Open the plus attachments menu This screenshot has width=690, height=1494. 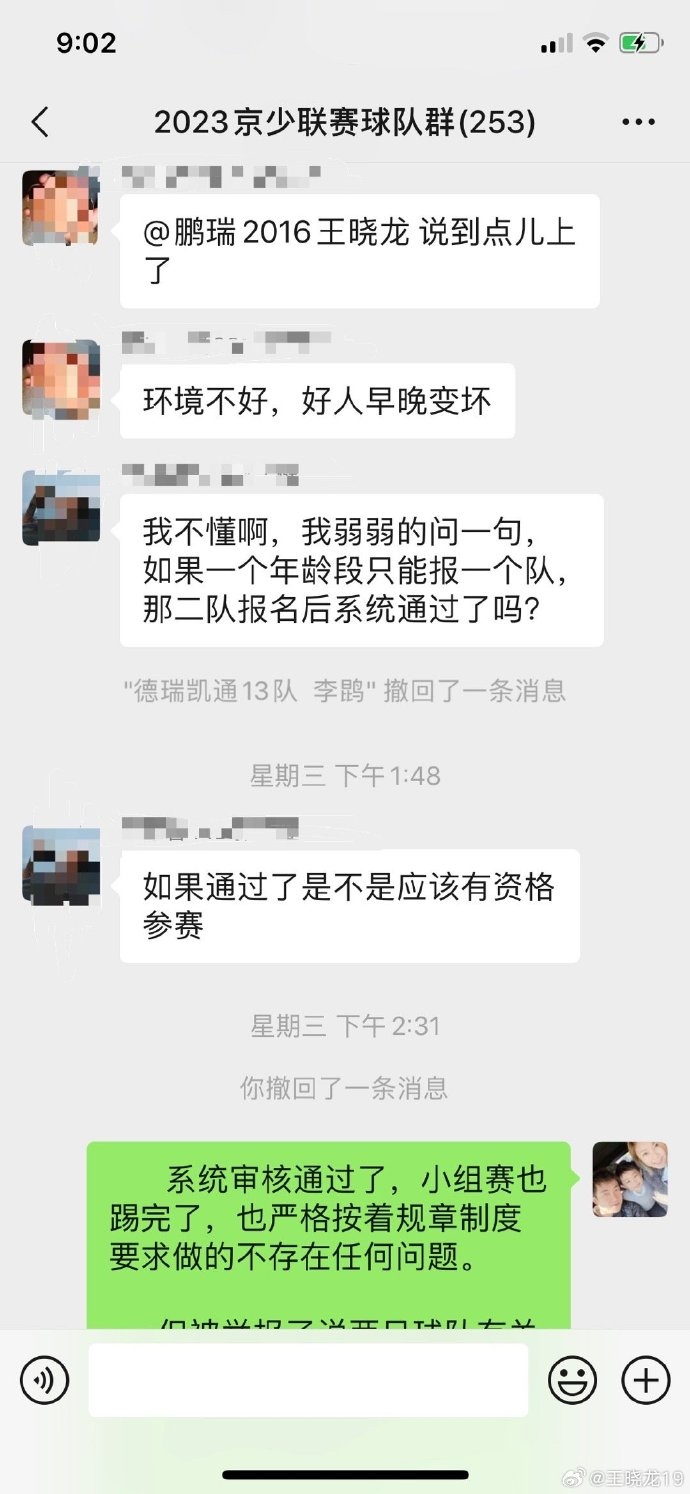click(x=646, y=1381)
